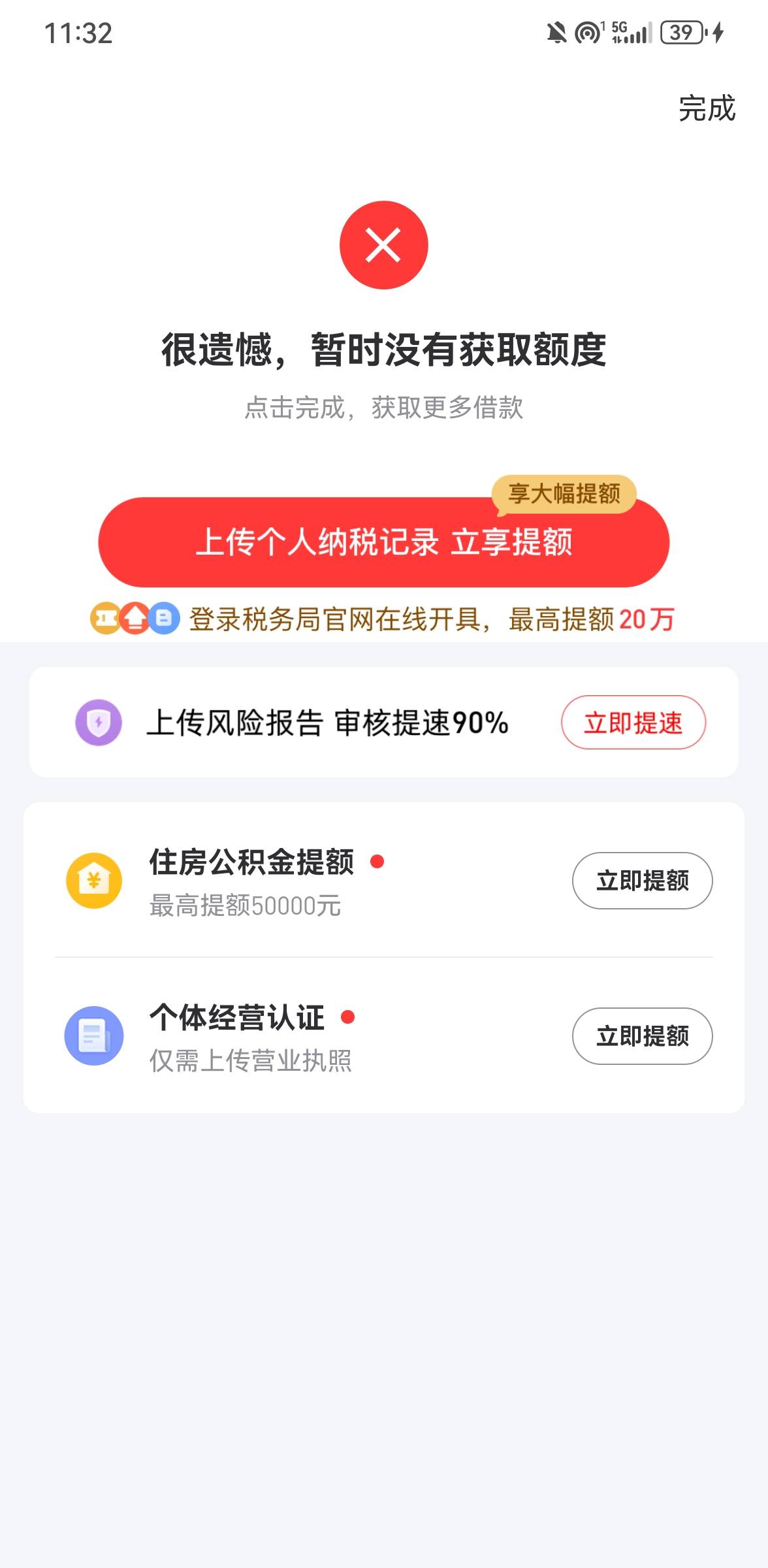The height and width of the screenshot is (1568, 768).
Task: Upload personal tax record via 上传个人纳税记录 button
Action: [384, 542]
